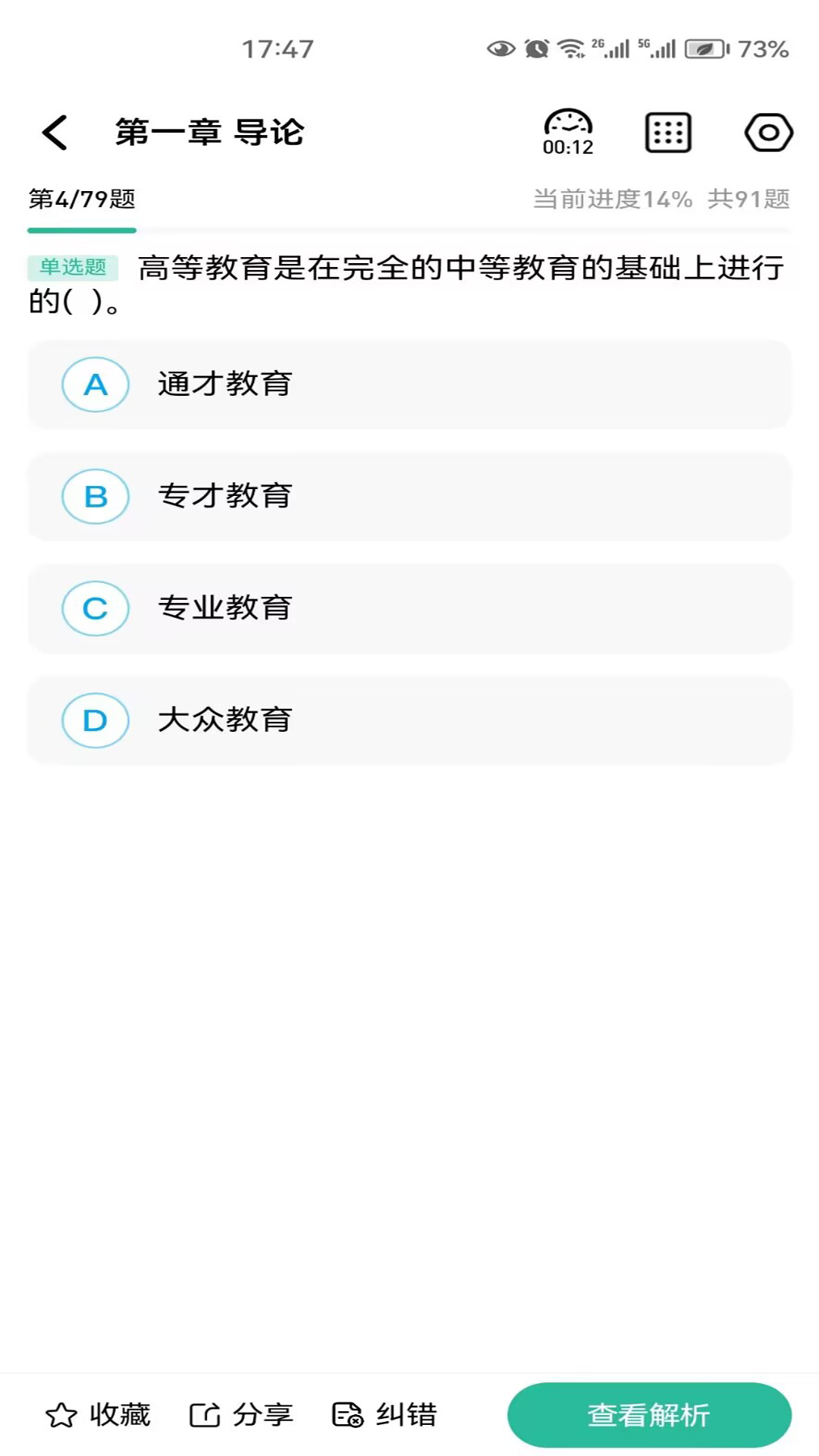Screen dimensions: 819x1456
Task: Tap the 纠错 error-report icon
Action: (347, 1414)
